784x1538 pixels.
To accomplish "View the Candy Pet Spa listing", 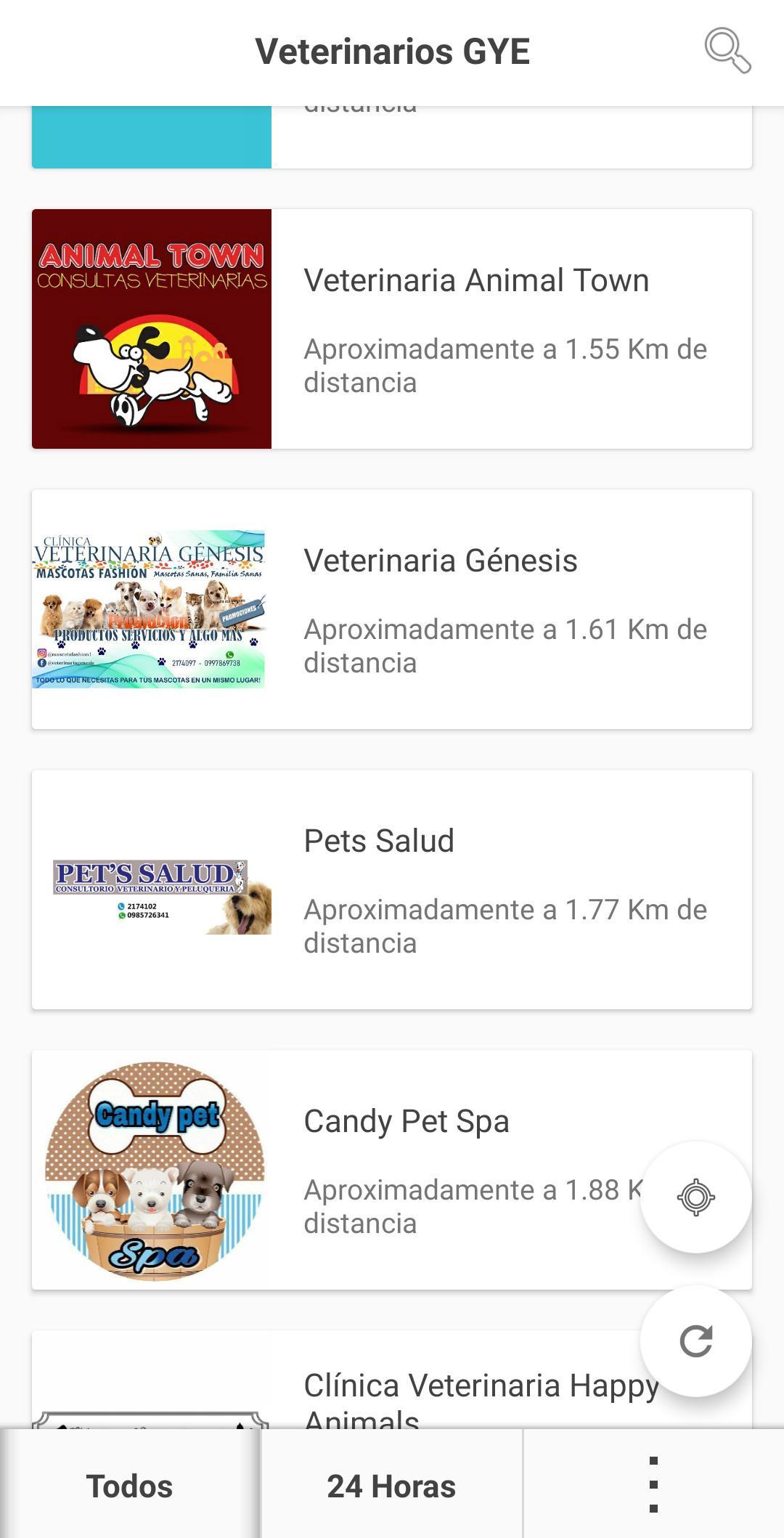I will tap(392, 1170).
